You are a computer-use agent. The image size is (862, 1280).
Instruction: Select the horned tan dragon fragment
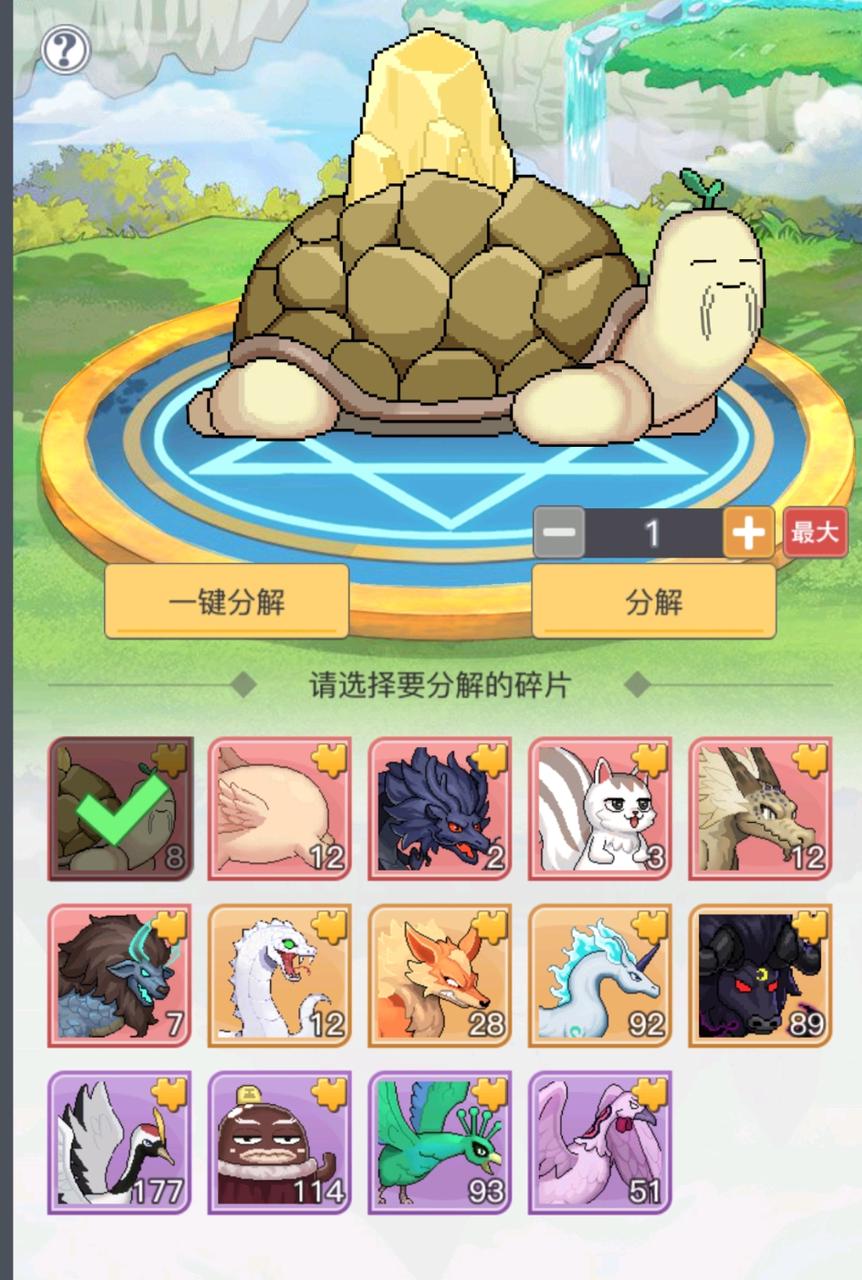pos(760,809)
